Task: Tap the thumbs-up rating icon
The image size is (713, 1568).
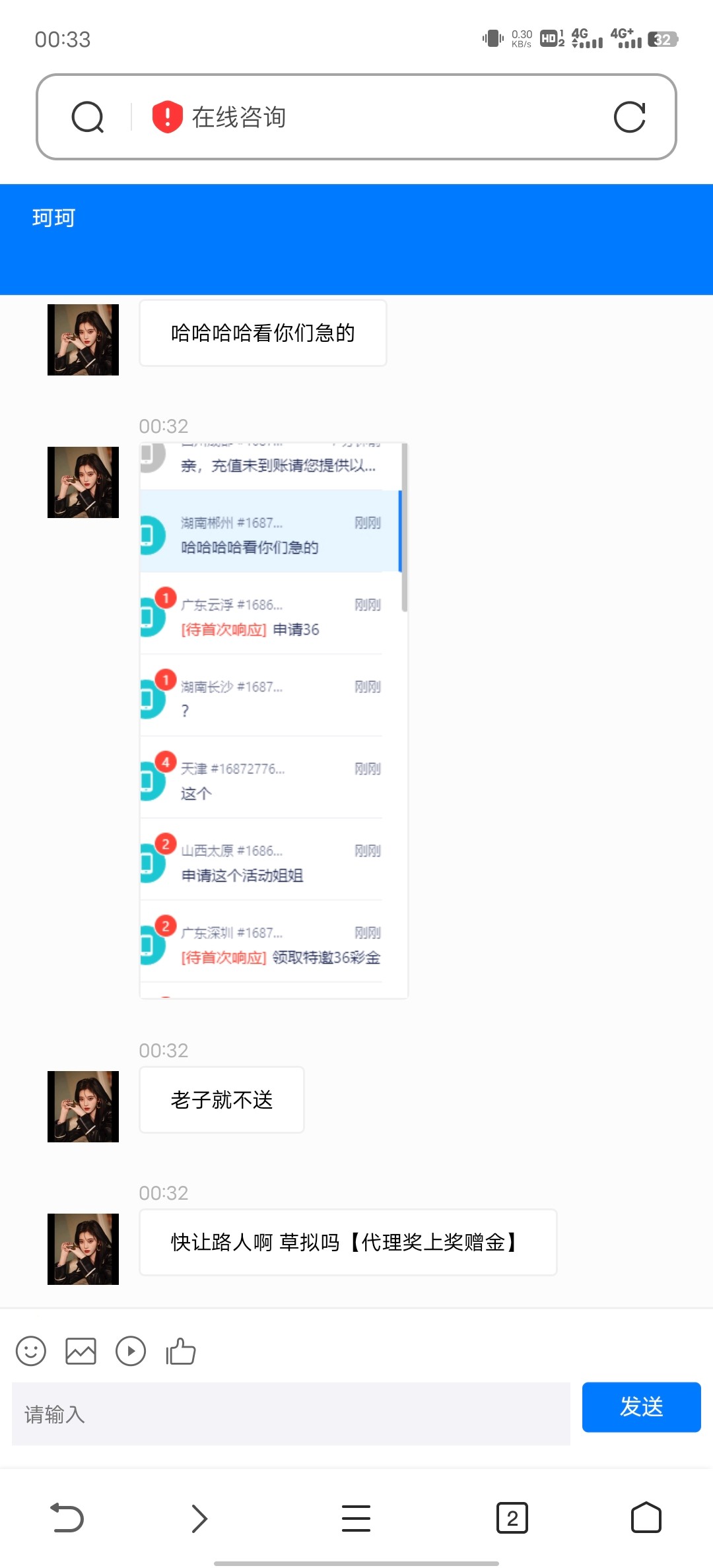Action: tap(181, 1351)
